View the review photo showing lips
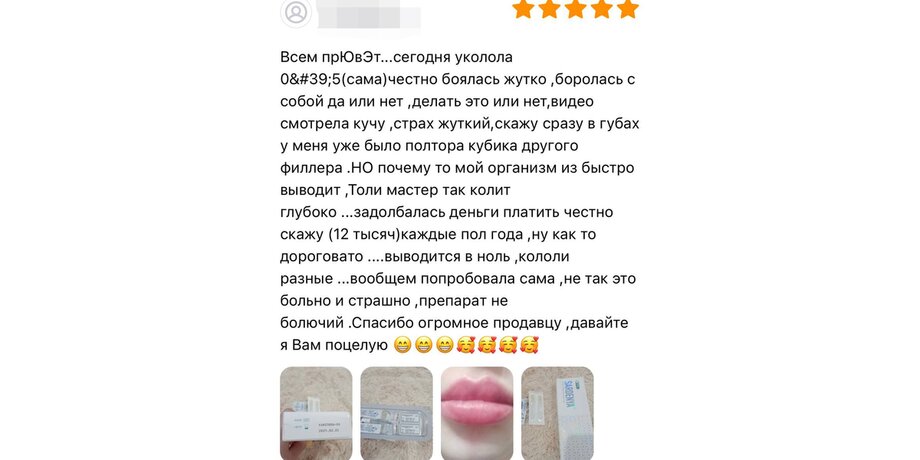The width and height of the screenshot is (920, 460). [477, 412]
